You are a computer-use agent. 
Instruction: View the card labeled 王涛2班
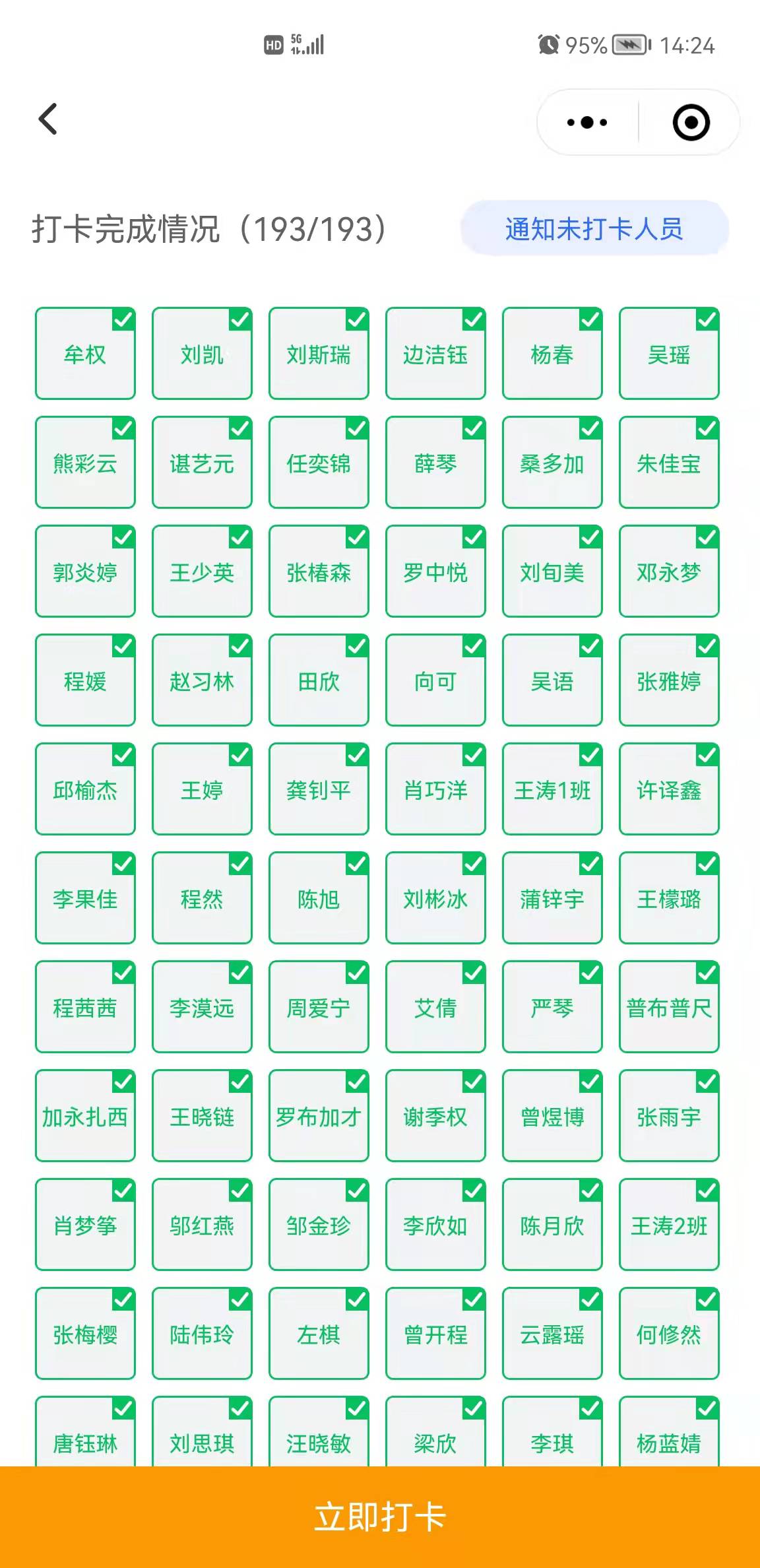[x=669, y=1225]
